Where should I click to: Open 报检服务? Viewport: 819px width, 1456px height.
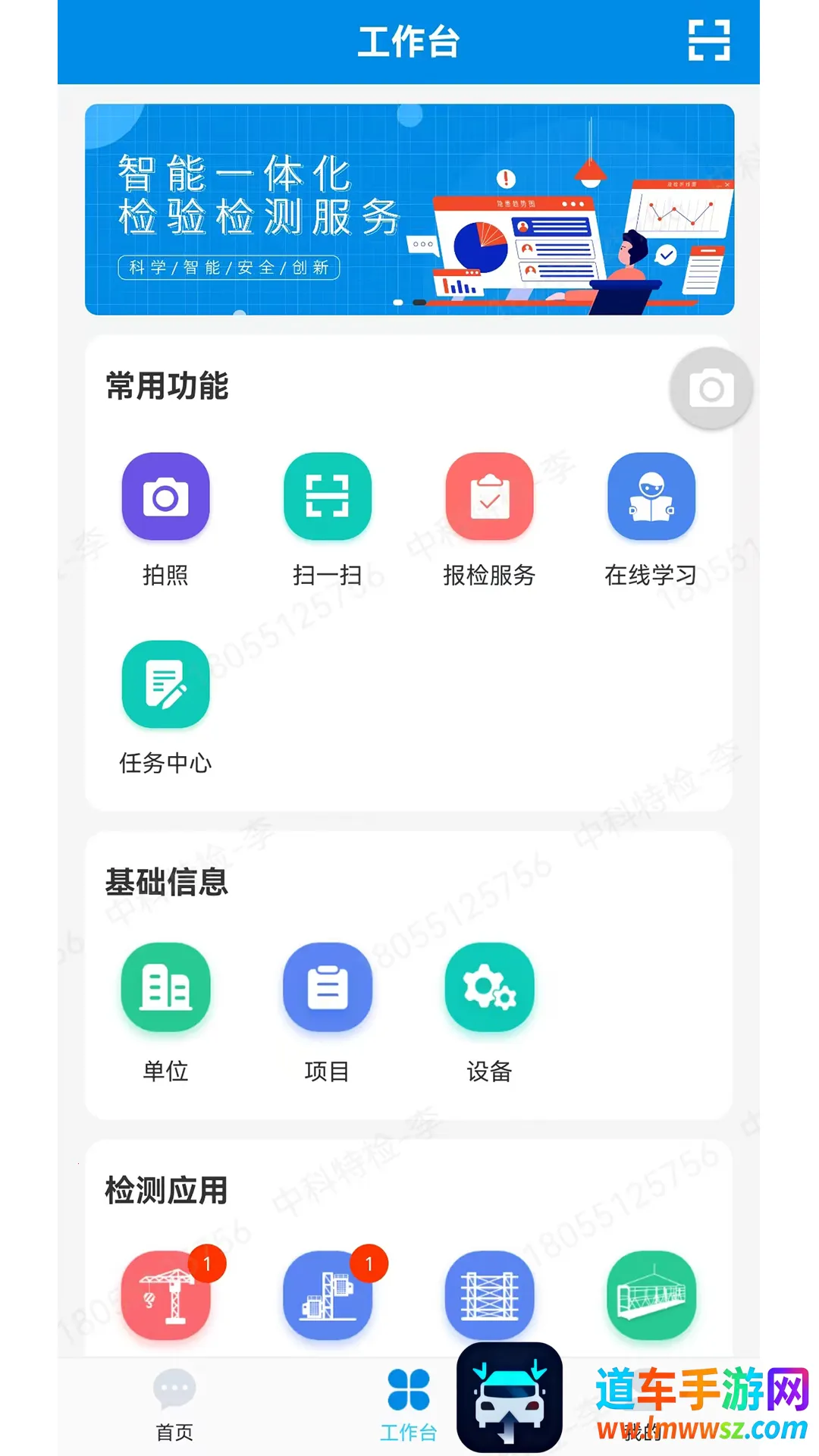click(x=489, y=497)
